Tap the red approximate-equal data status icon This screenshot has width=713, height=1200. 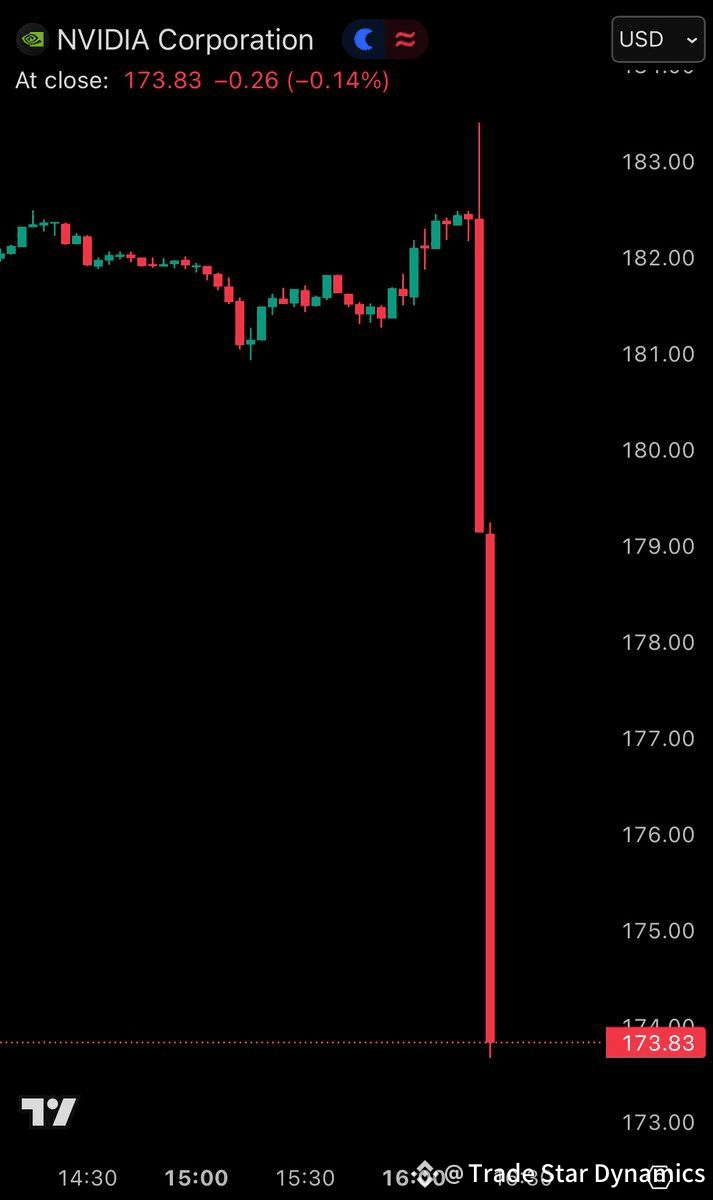tap(405, 40)
